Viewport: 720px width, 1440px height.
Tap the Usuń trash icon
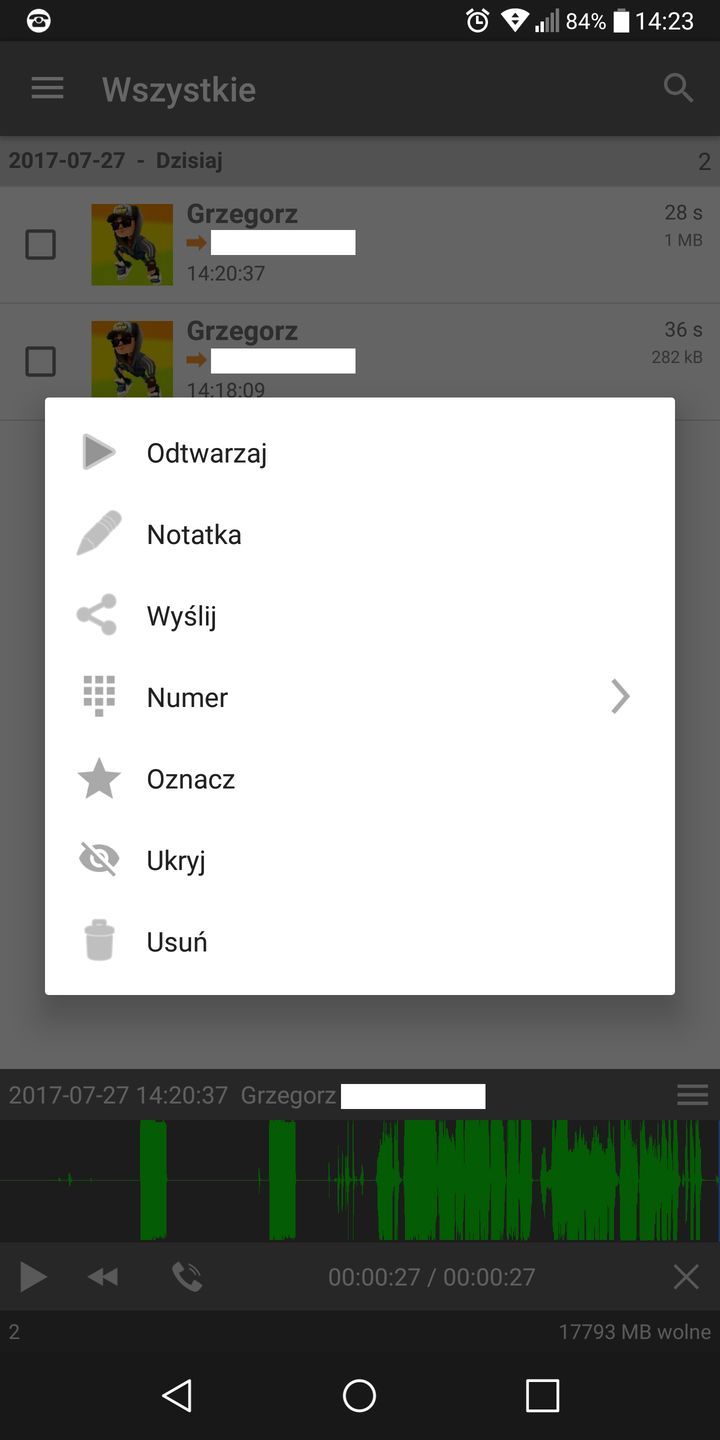point(97,940)
